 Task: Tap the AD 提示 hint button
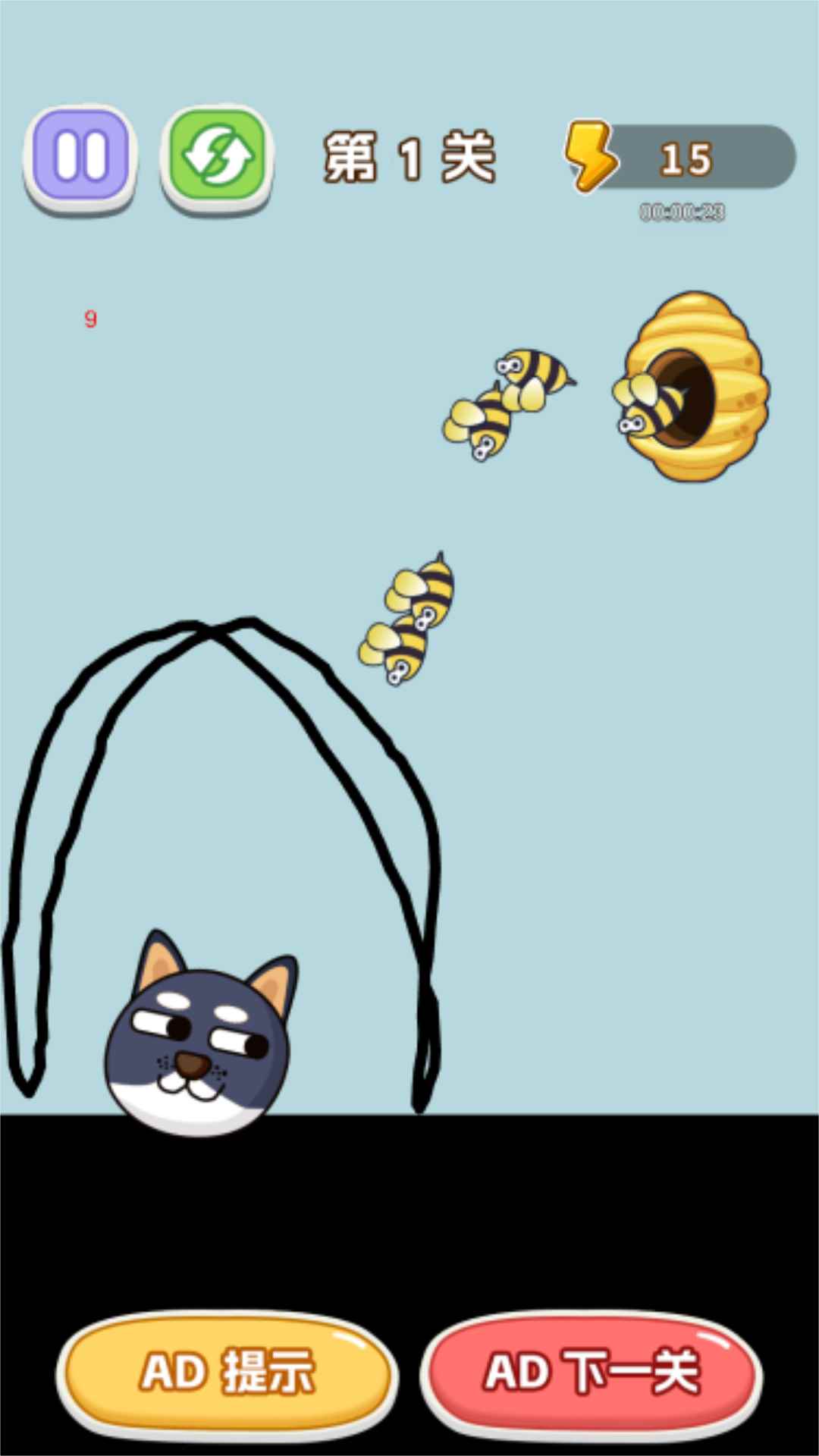pyautogui.click(x=227, y=1372)
